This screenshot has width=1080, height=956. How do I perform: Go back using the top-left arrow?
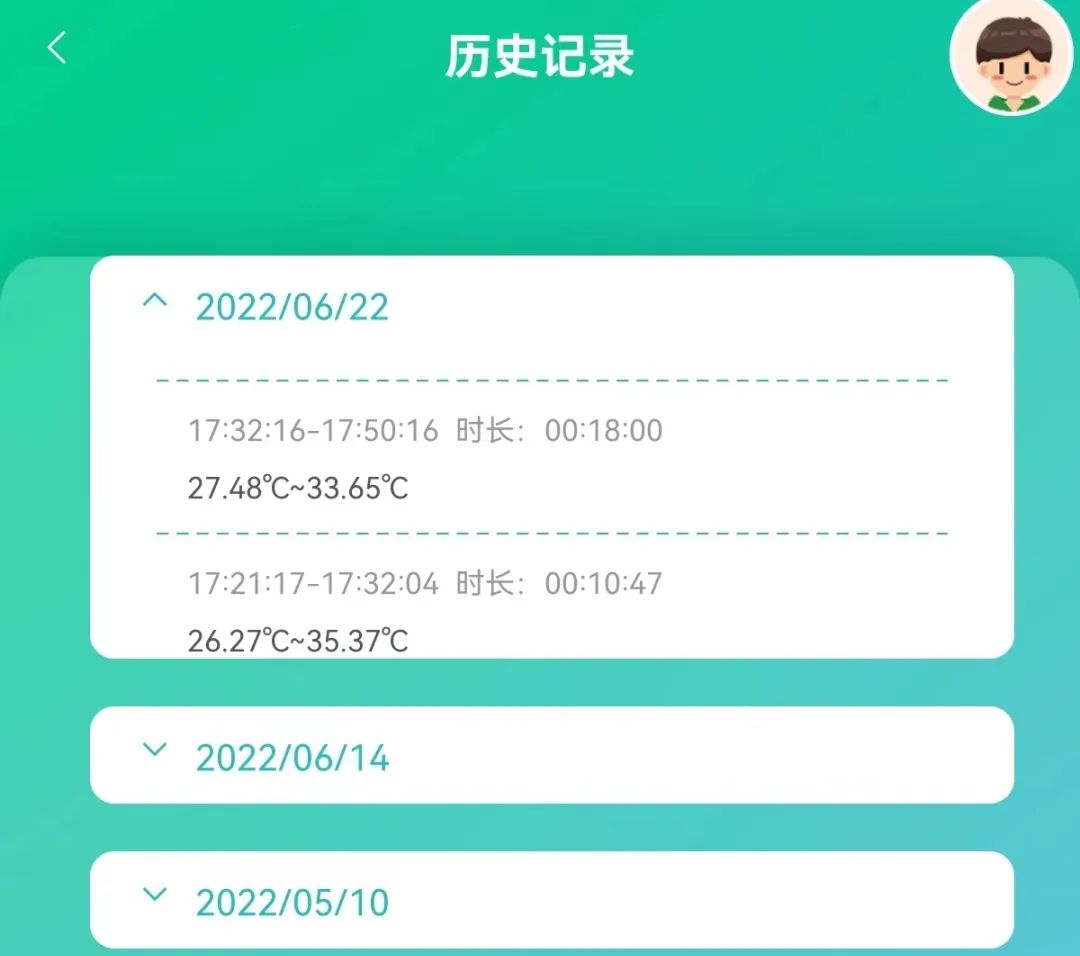coord(57,47)
